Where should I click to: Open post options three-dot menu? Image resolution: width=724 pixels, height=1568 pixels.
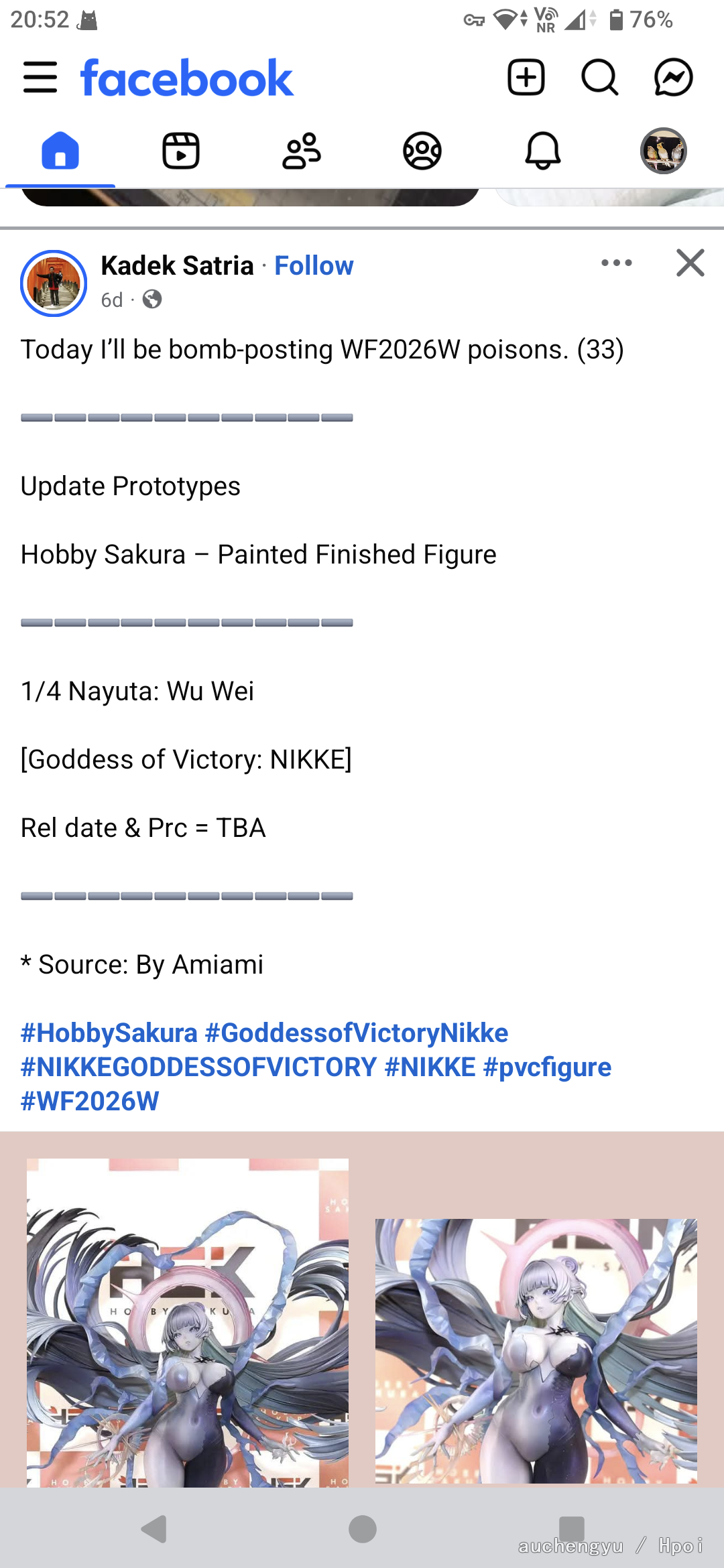pyautogui.click(x=616, y=263)
